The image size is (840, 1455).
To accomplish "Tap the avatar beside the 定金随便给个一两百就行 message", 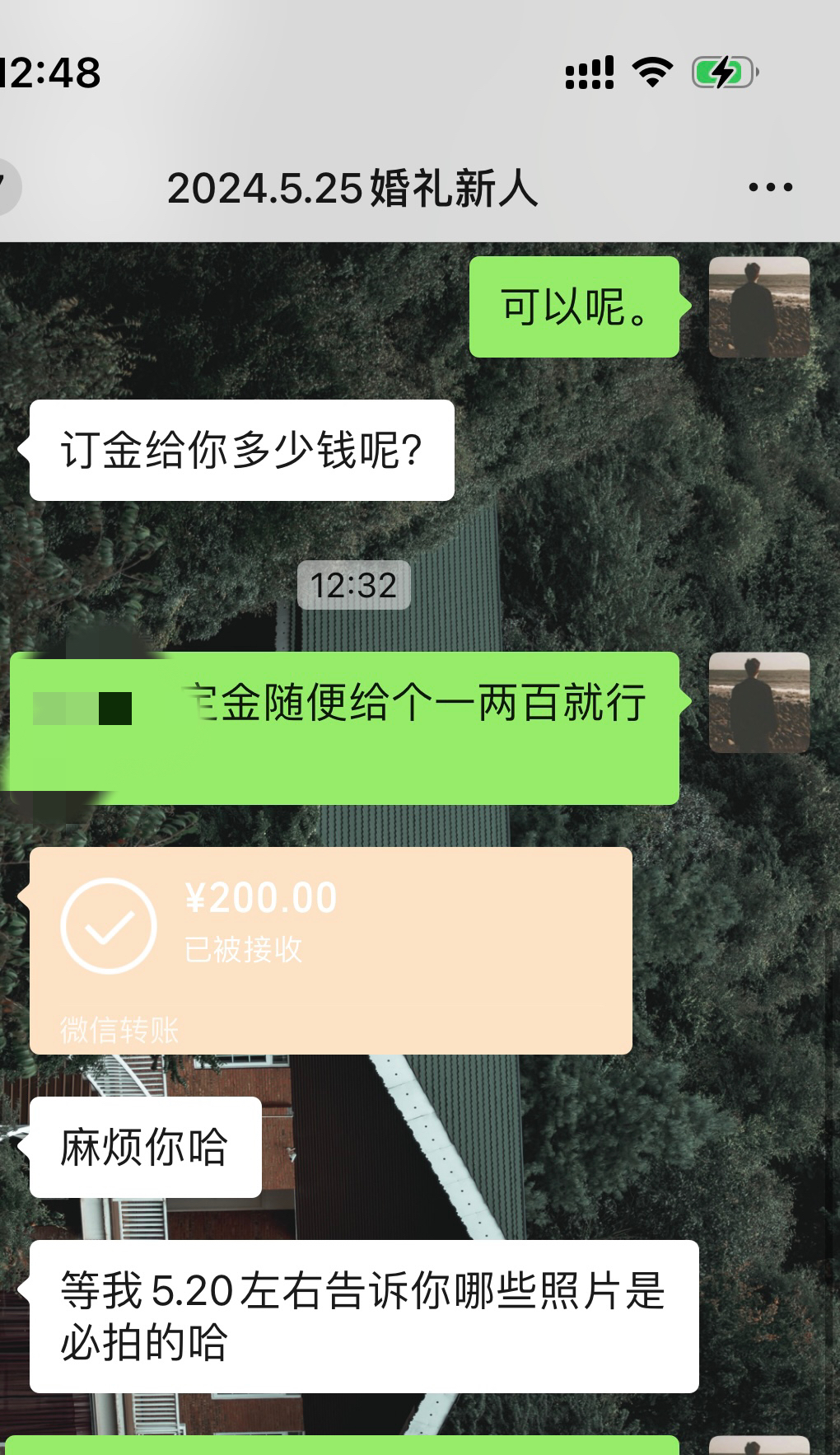I will tap(758, 703).
